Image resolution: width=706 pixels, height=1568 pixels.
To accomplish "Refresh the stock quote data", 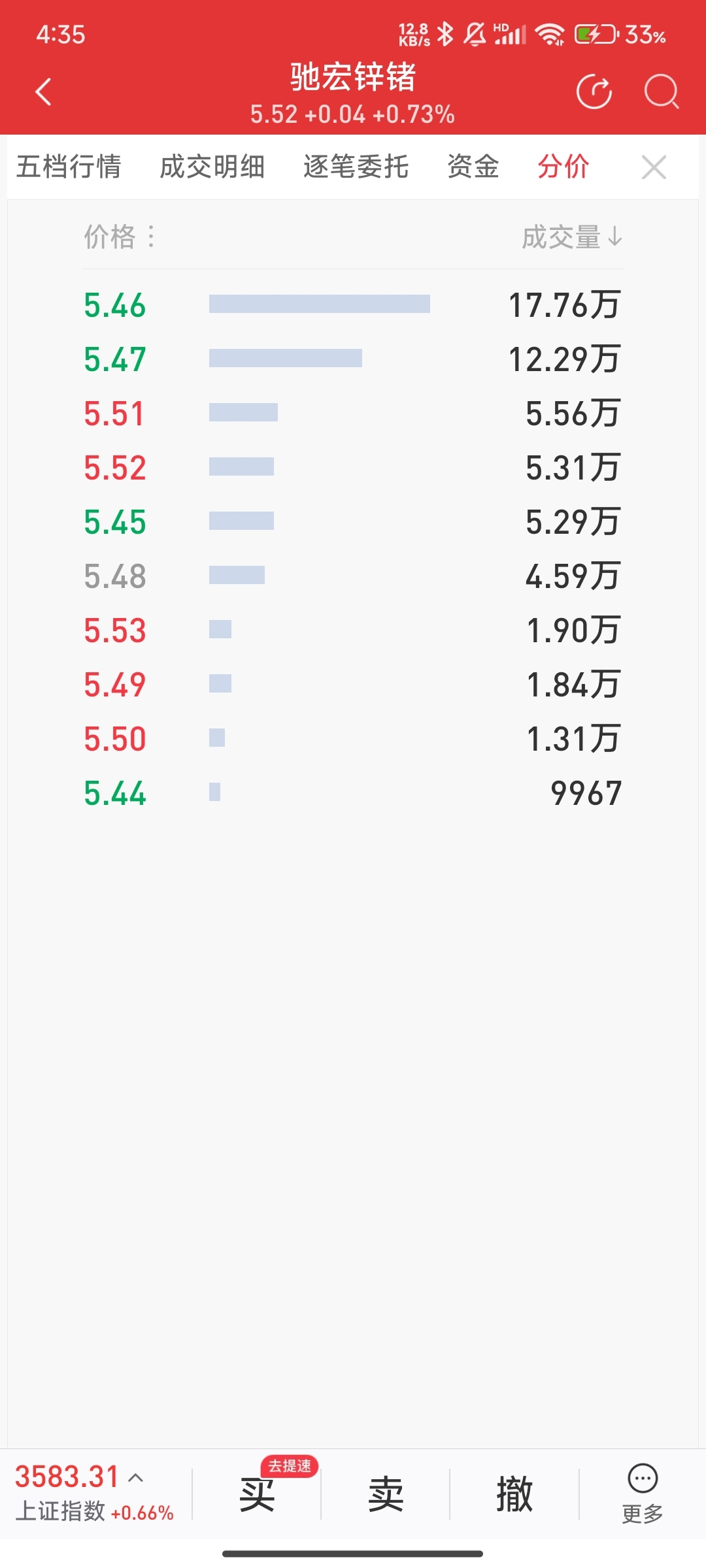I will point(594,92).
